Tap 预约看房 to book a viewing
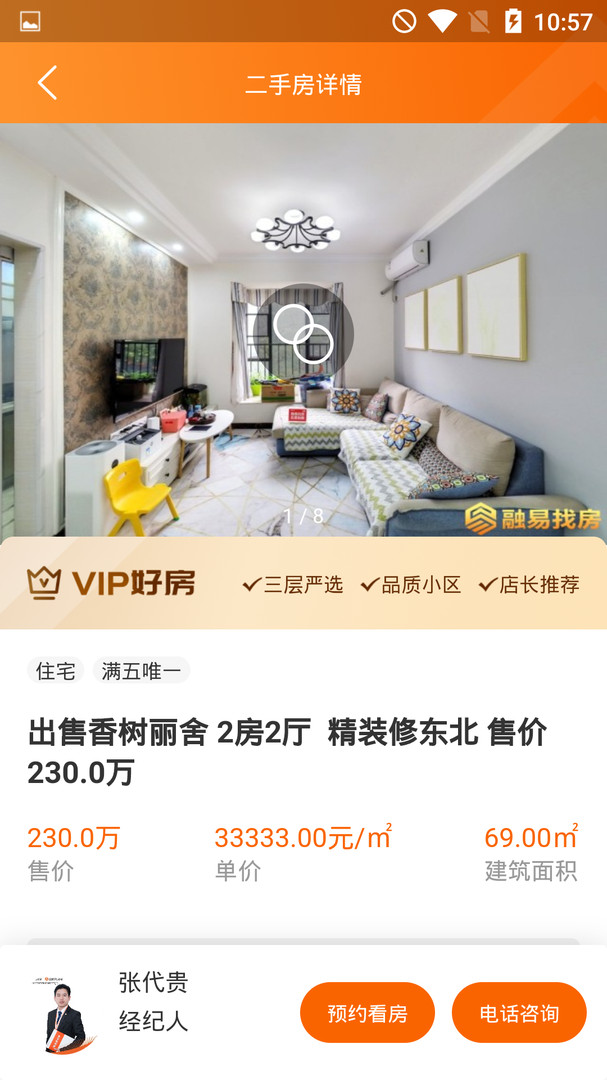 367,1013
